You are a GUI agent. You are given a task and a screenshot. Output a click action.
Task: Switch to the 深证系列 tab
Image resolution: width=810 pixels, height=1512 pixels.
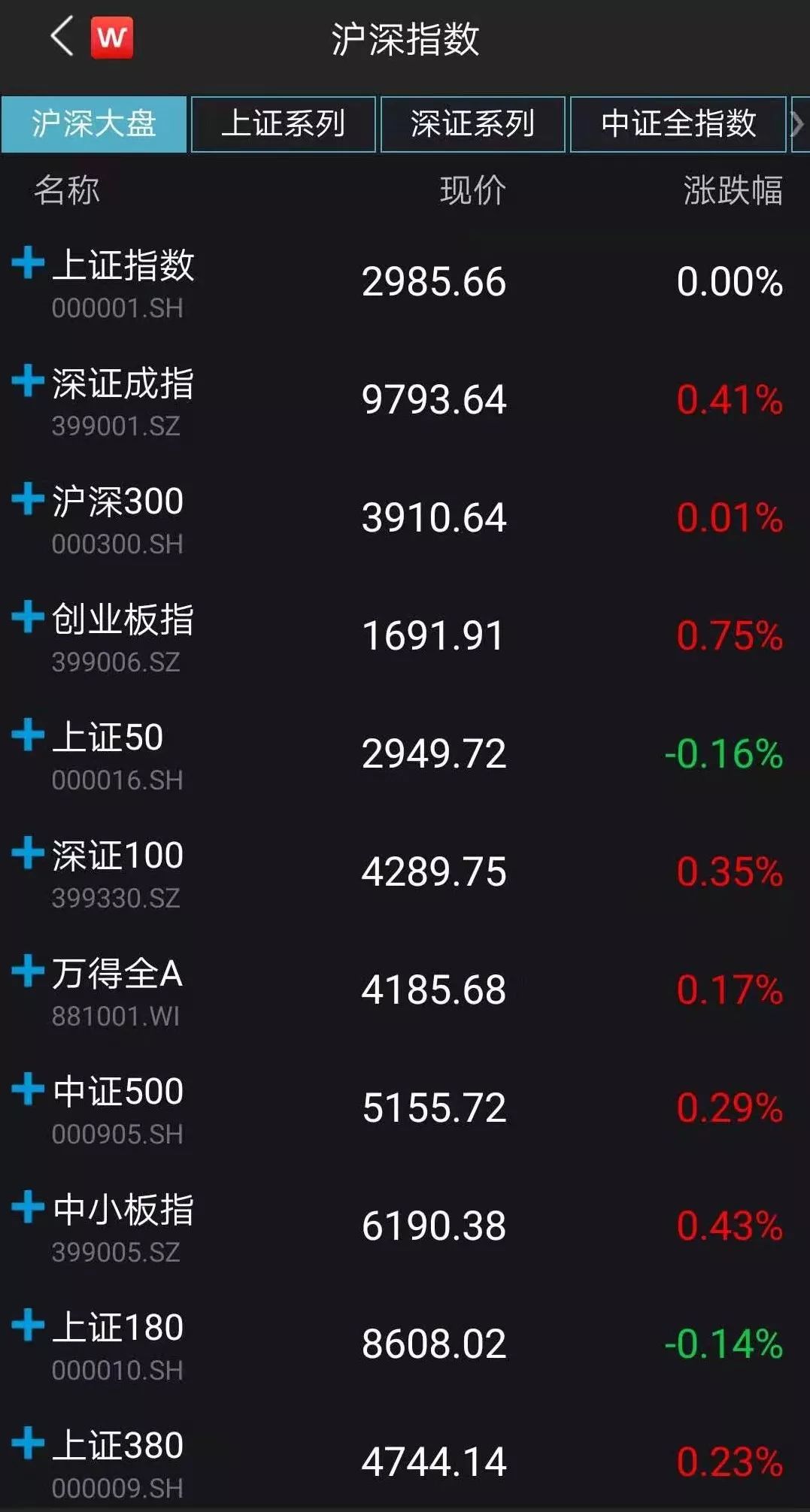coord(472,124)
